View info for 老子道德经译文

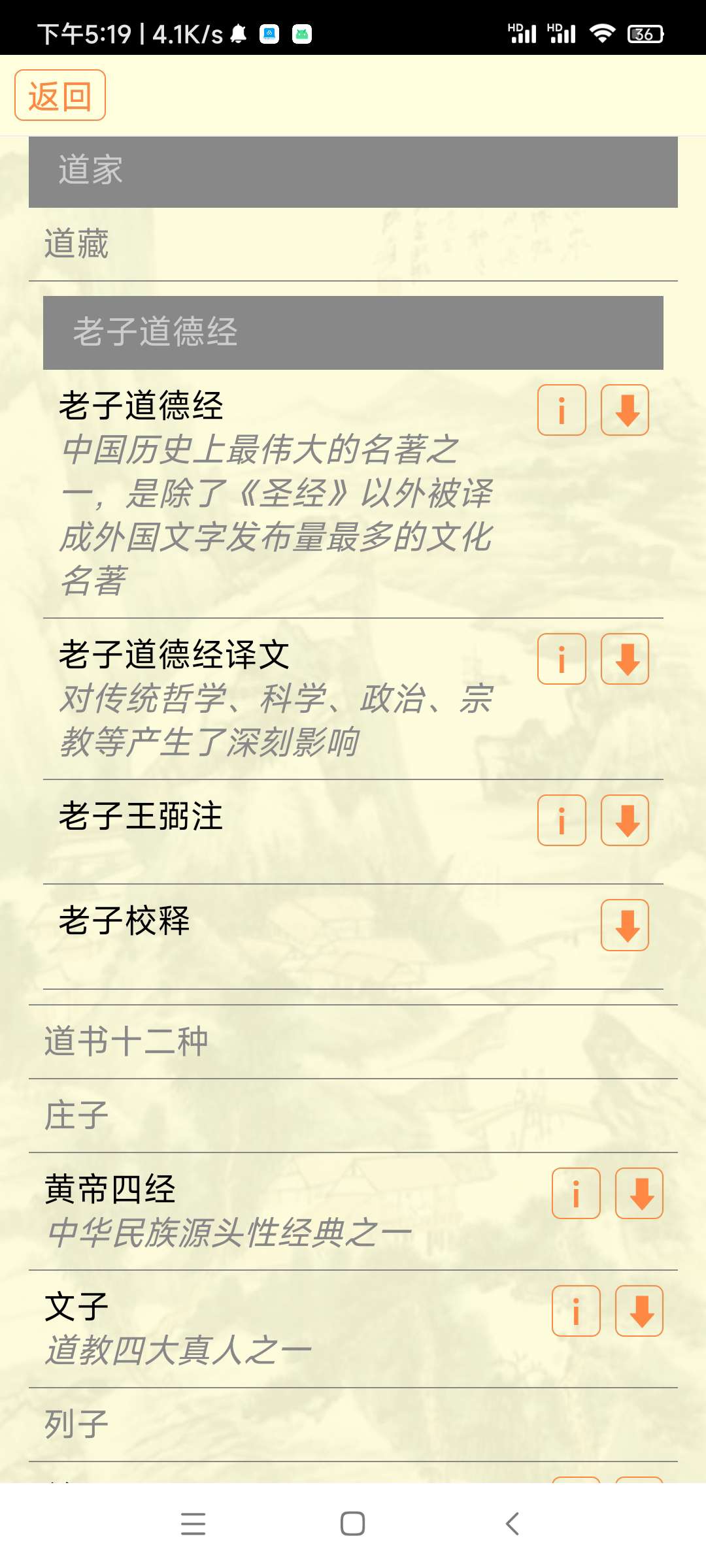[562, 659]
